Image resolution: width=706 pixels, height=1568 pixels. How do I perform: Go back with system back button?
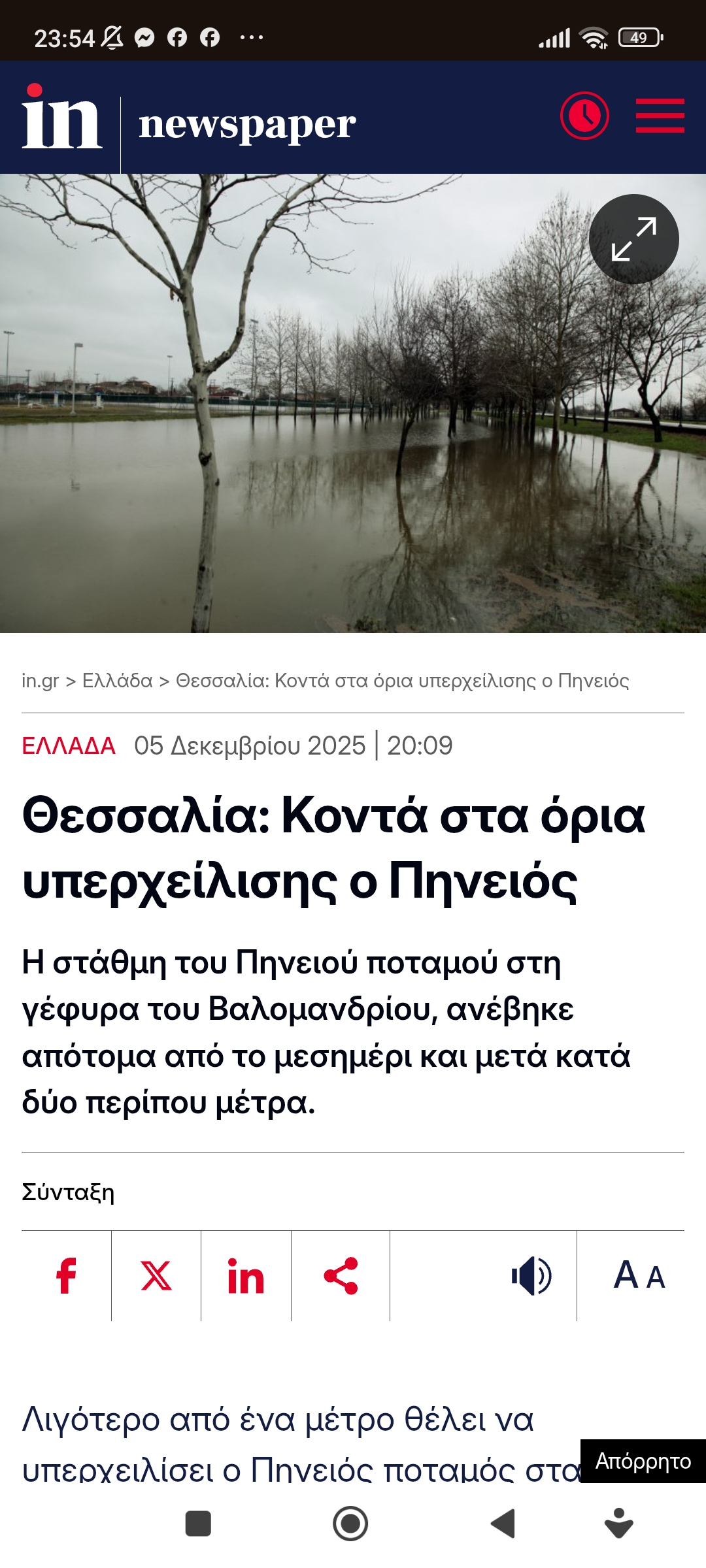click(x=503, y=1524)
